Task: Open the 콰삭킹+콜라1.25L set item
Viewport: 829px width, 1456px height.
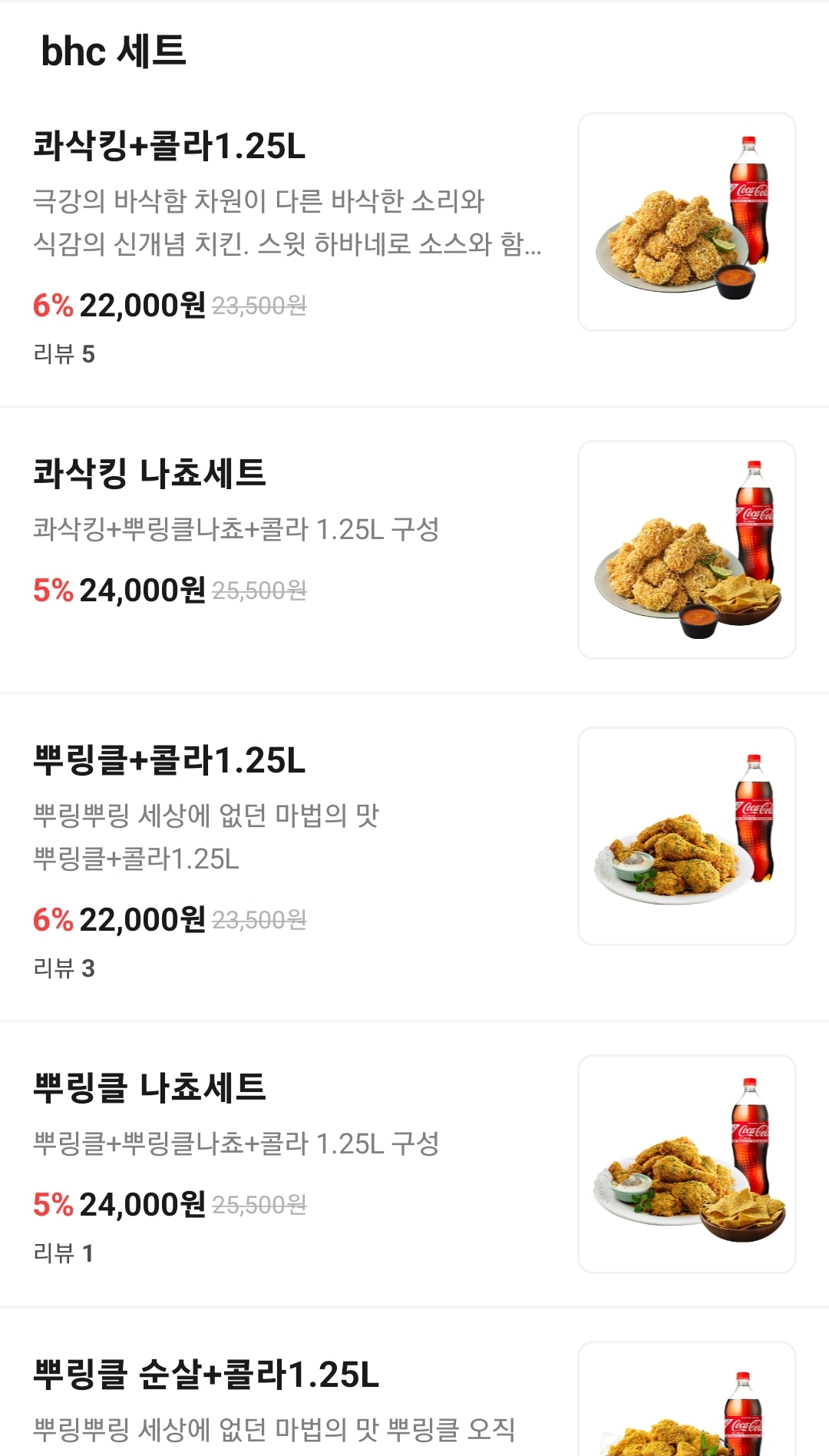Action: pyautogui.click(x=169, y=146)
